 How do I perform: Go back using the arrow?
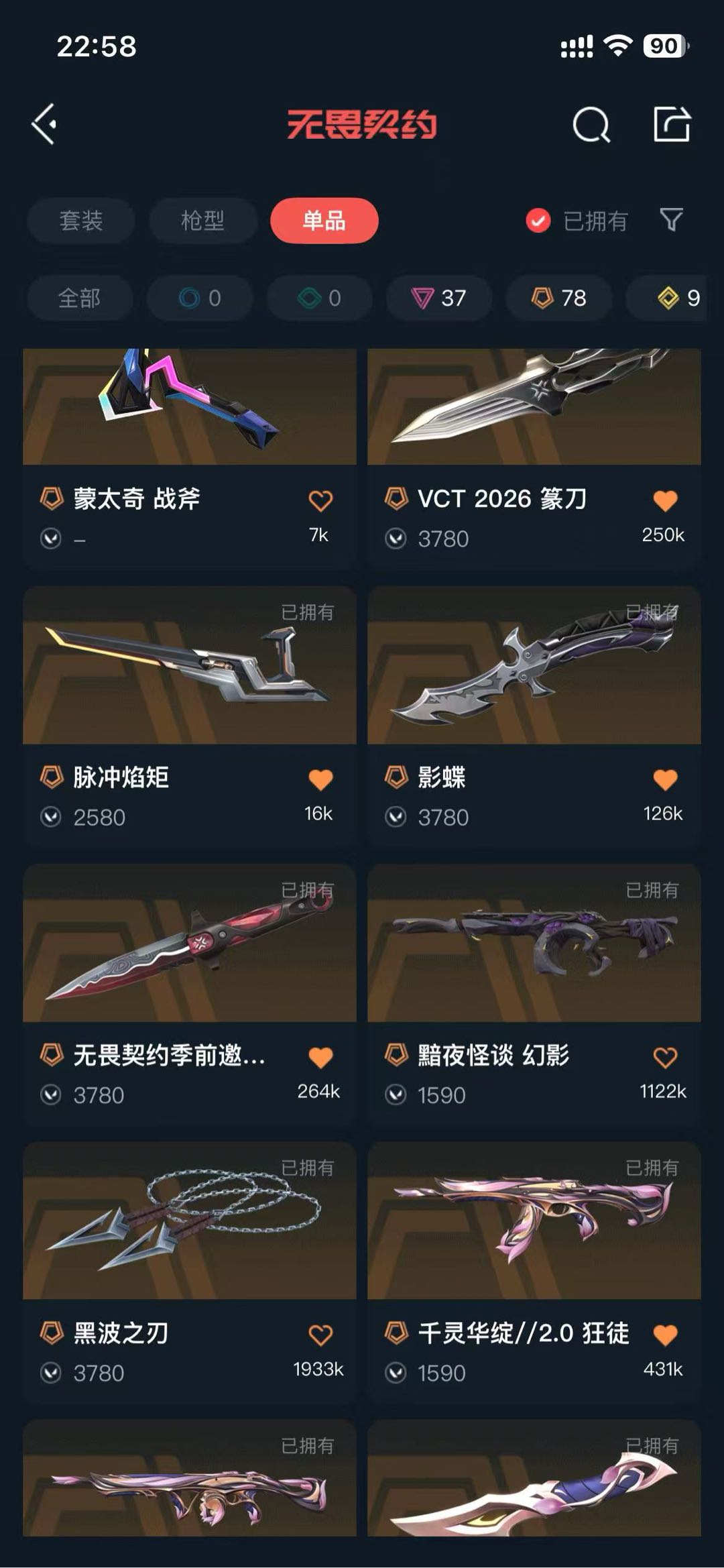coord(44,125)
